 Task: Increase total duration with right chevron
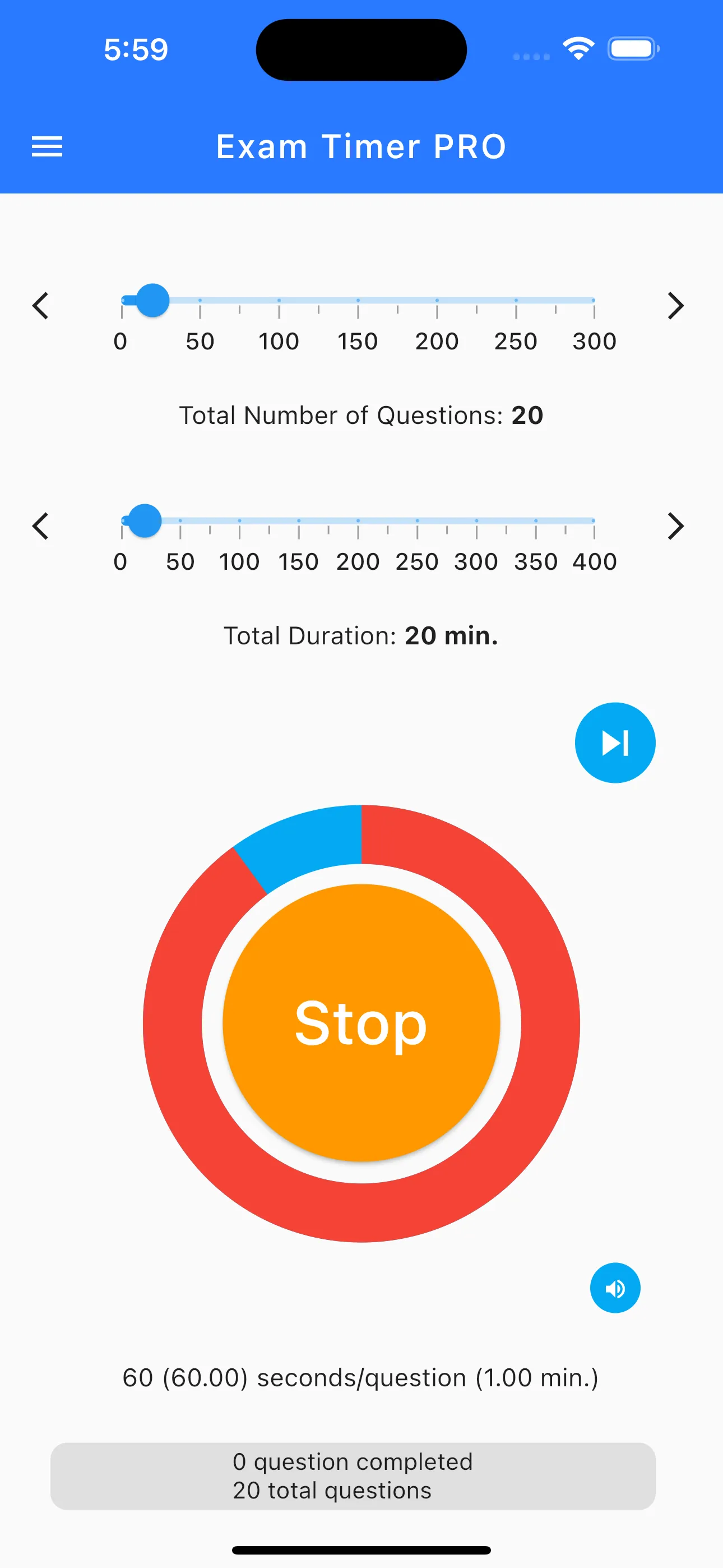tap(675, 525)
